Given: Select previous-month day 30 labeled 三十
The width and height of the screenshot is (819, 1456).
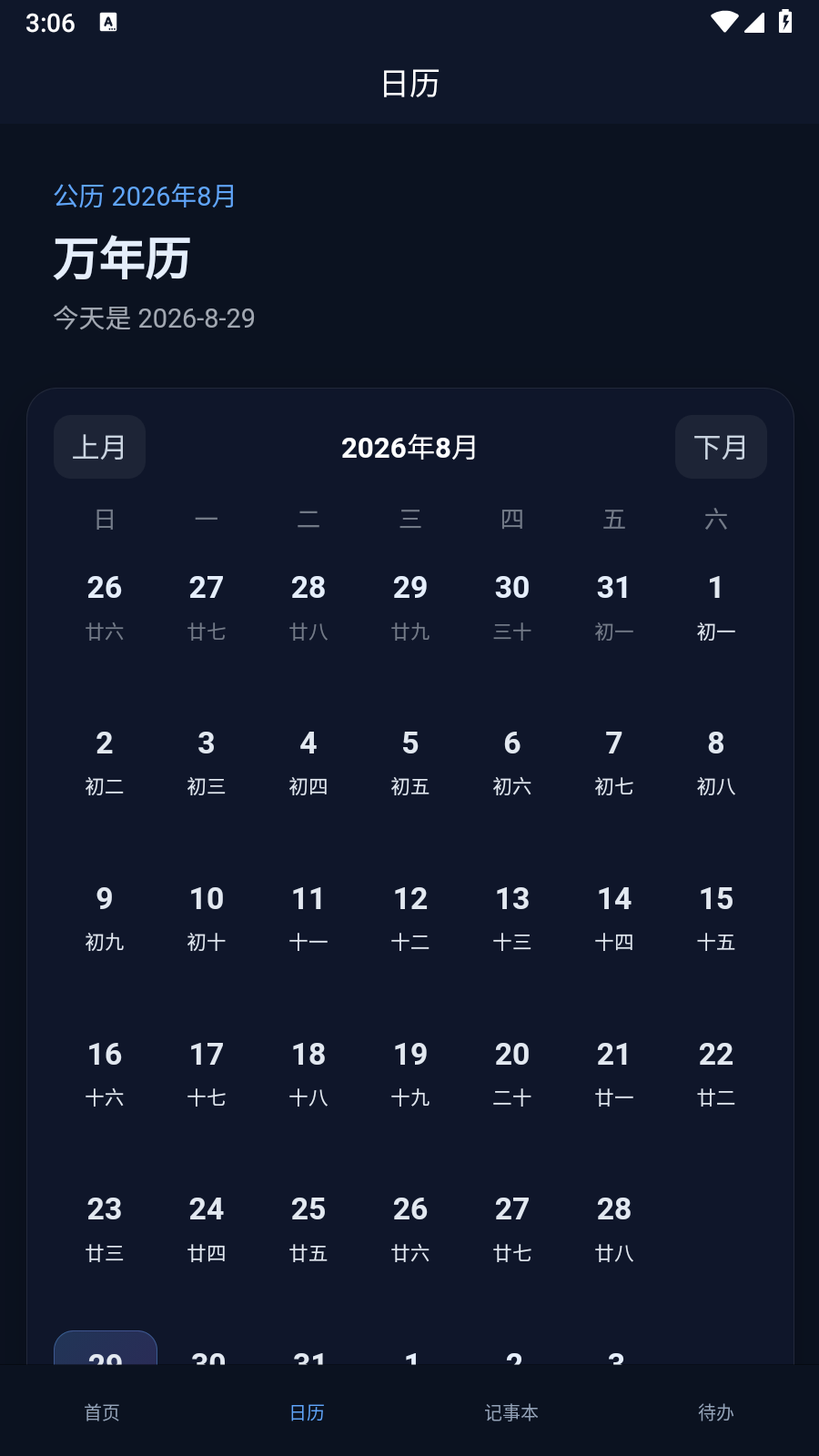Looking at the screenshot, I should pos(512,606).
